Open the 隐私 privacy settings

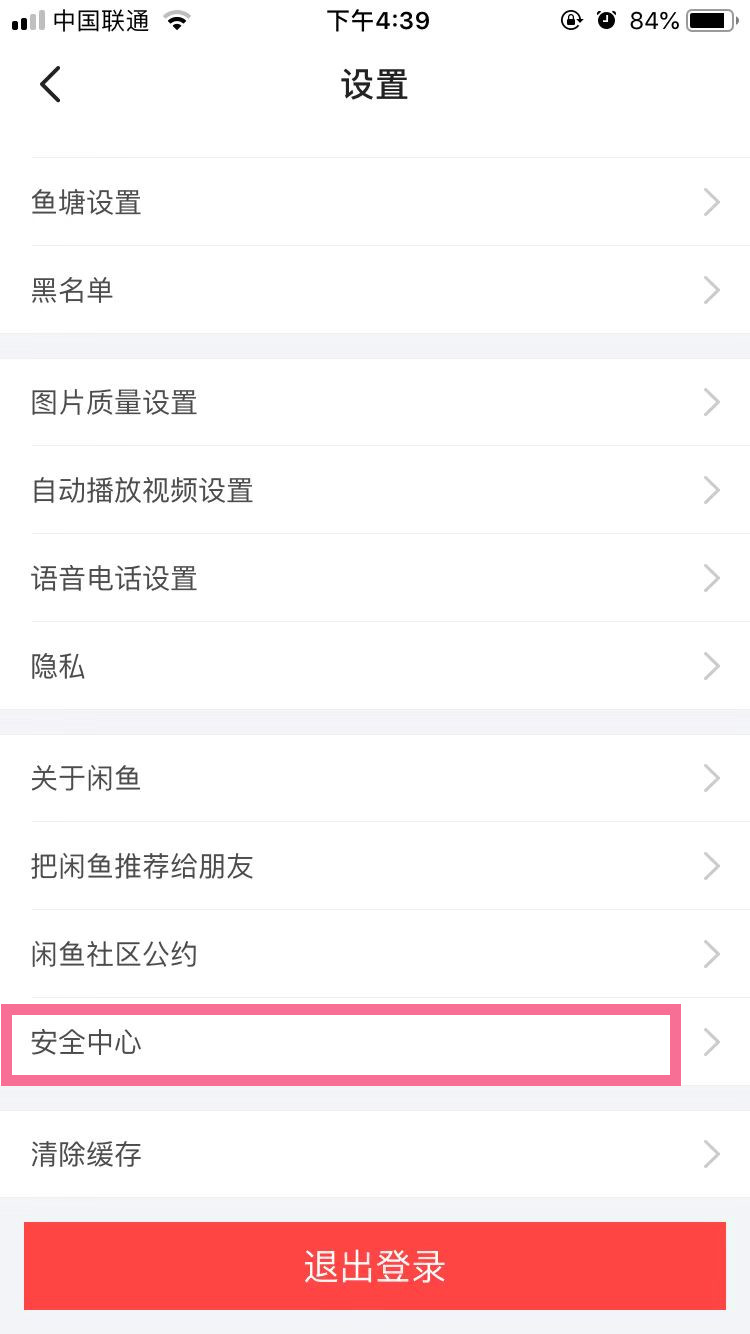(375, 667)
